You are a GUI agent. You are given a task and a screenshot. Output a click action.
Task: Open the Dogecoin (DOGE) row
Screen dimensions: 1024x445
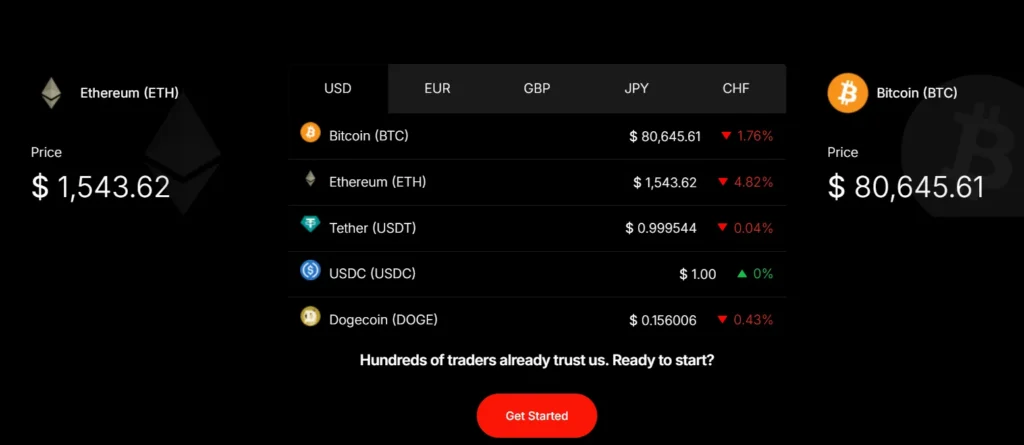point(537,320)
